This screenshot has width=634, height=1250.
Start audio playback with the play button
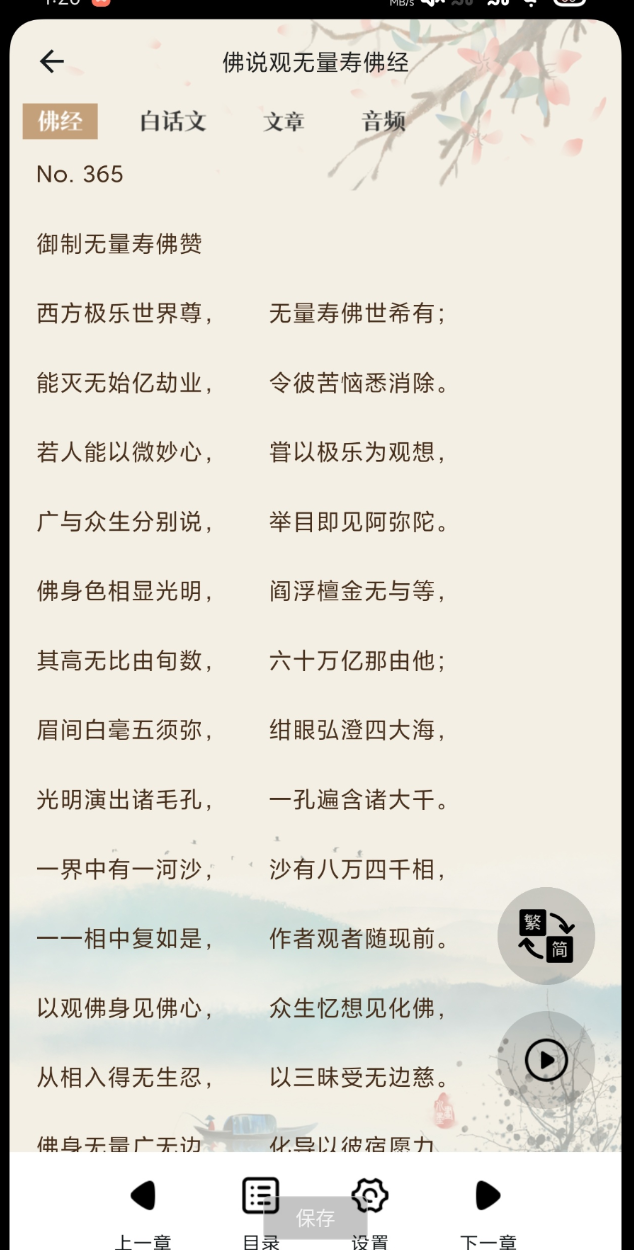546,1060
